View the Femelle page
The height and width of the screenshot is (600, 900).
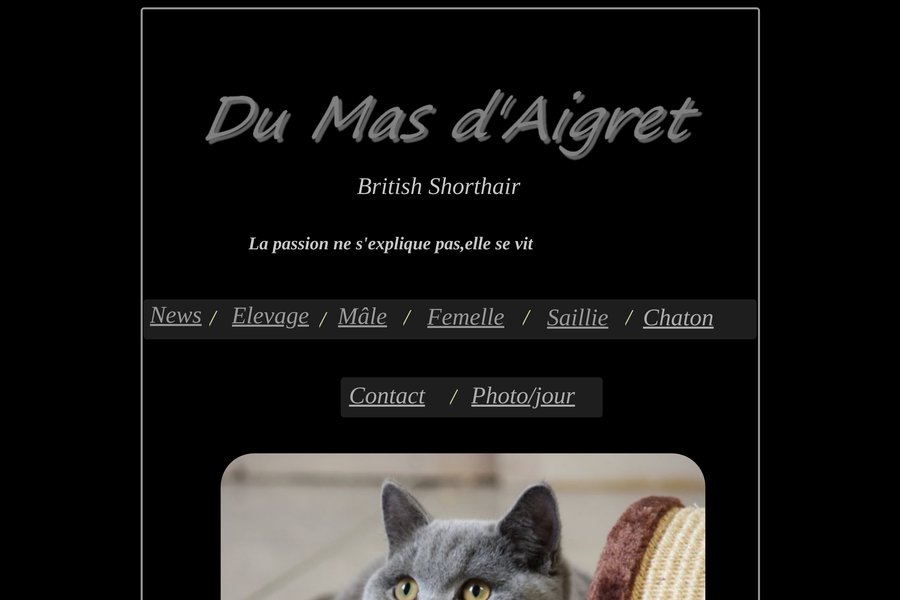[465, 318]
